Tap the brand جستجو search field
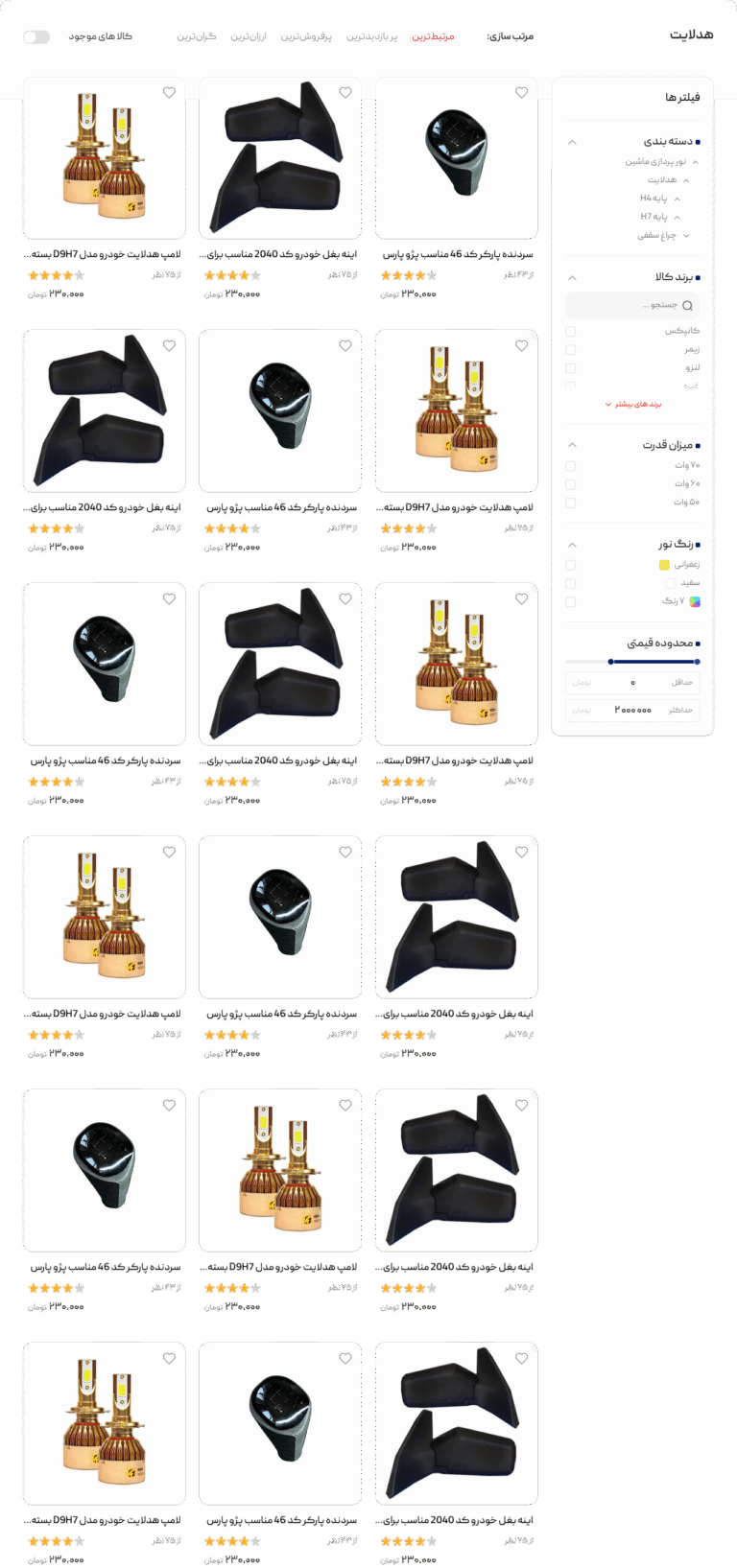The image size is (737, 1568). [x=632, y=305]
